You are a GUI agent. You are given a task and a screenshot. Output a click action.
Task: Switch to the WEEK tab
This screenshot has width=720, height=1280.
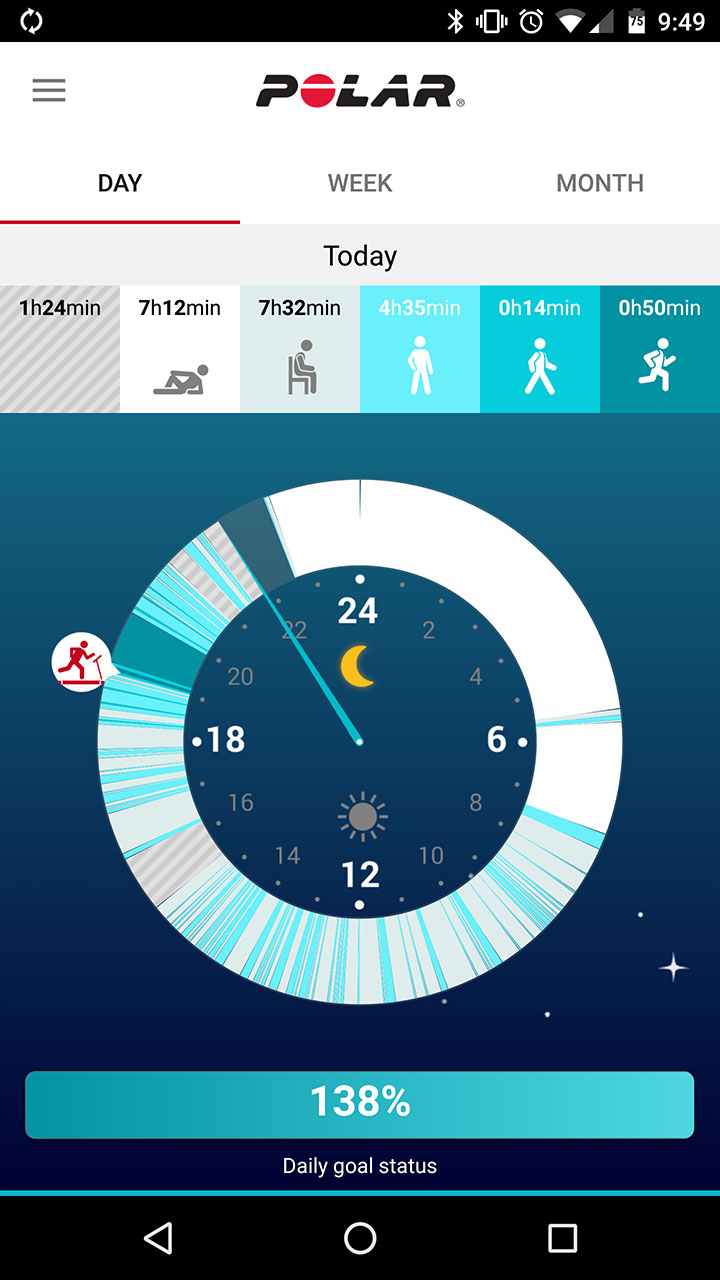tap(360, 183)
